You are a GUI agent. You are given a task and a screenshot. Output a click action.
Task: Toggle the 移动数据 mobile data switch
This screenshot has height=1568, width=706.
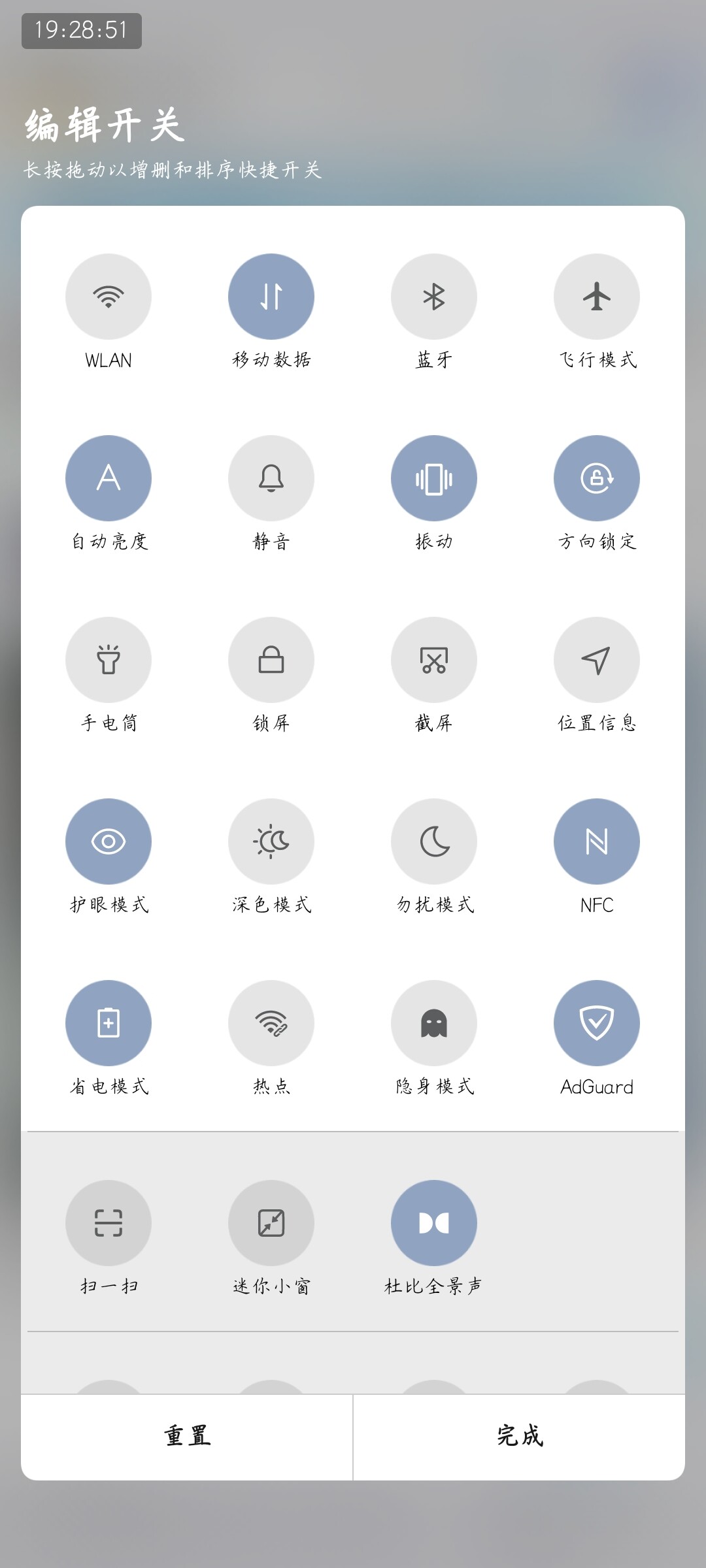(x=271, y=297)
